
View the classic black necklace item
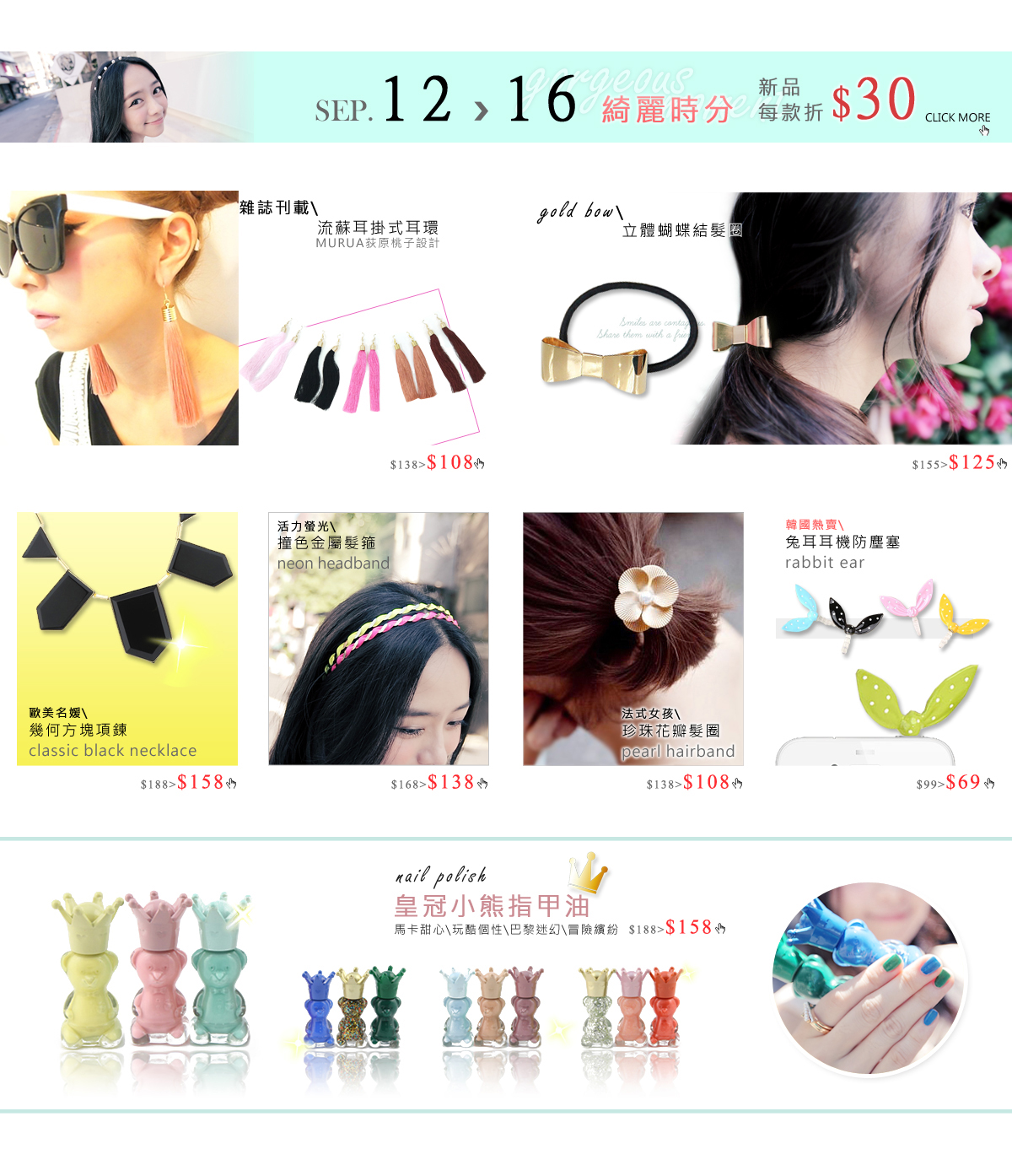126,639
